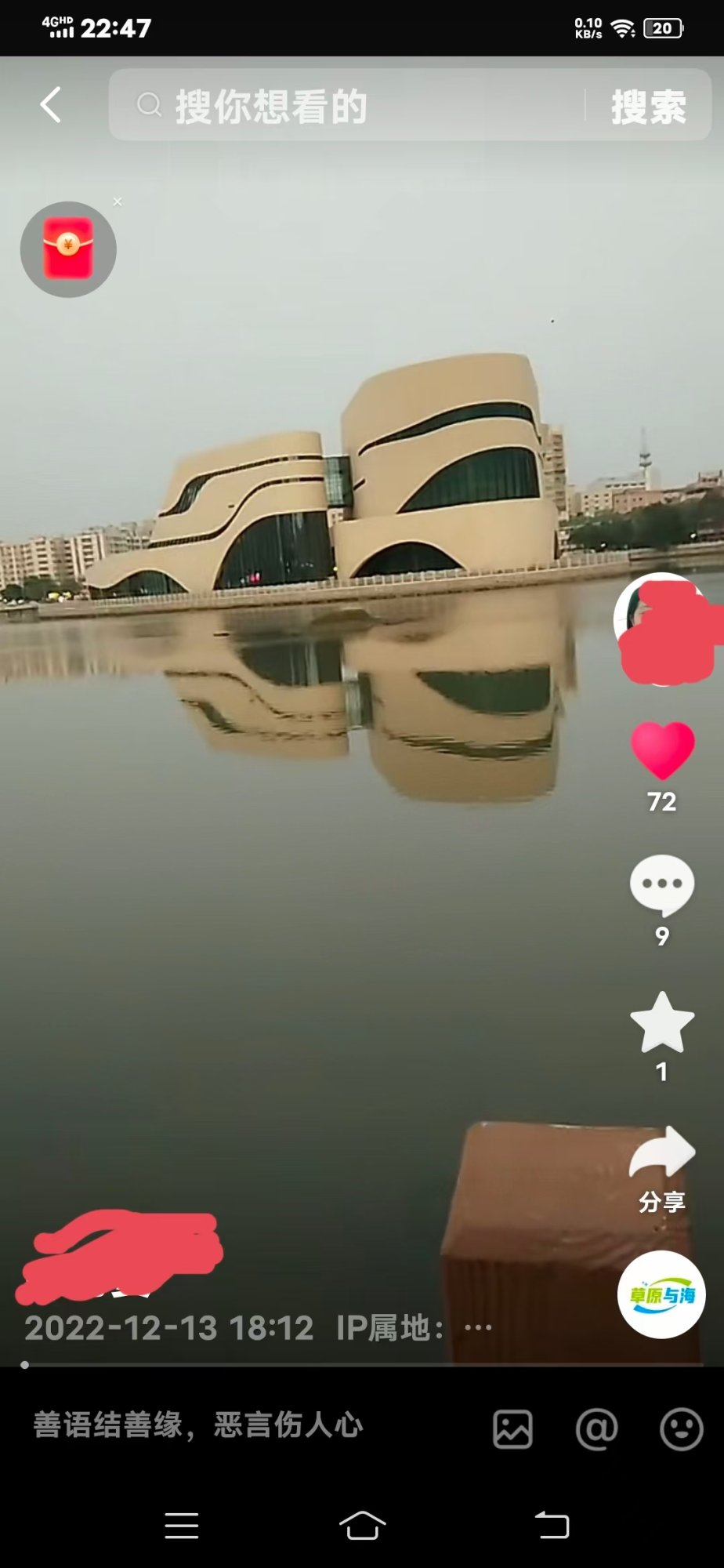Image resolution: width=724 pixels, height=1568 pixels.
Task: Open the system recent apps menu
Action: coord(182,1526)
